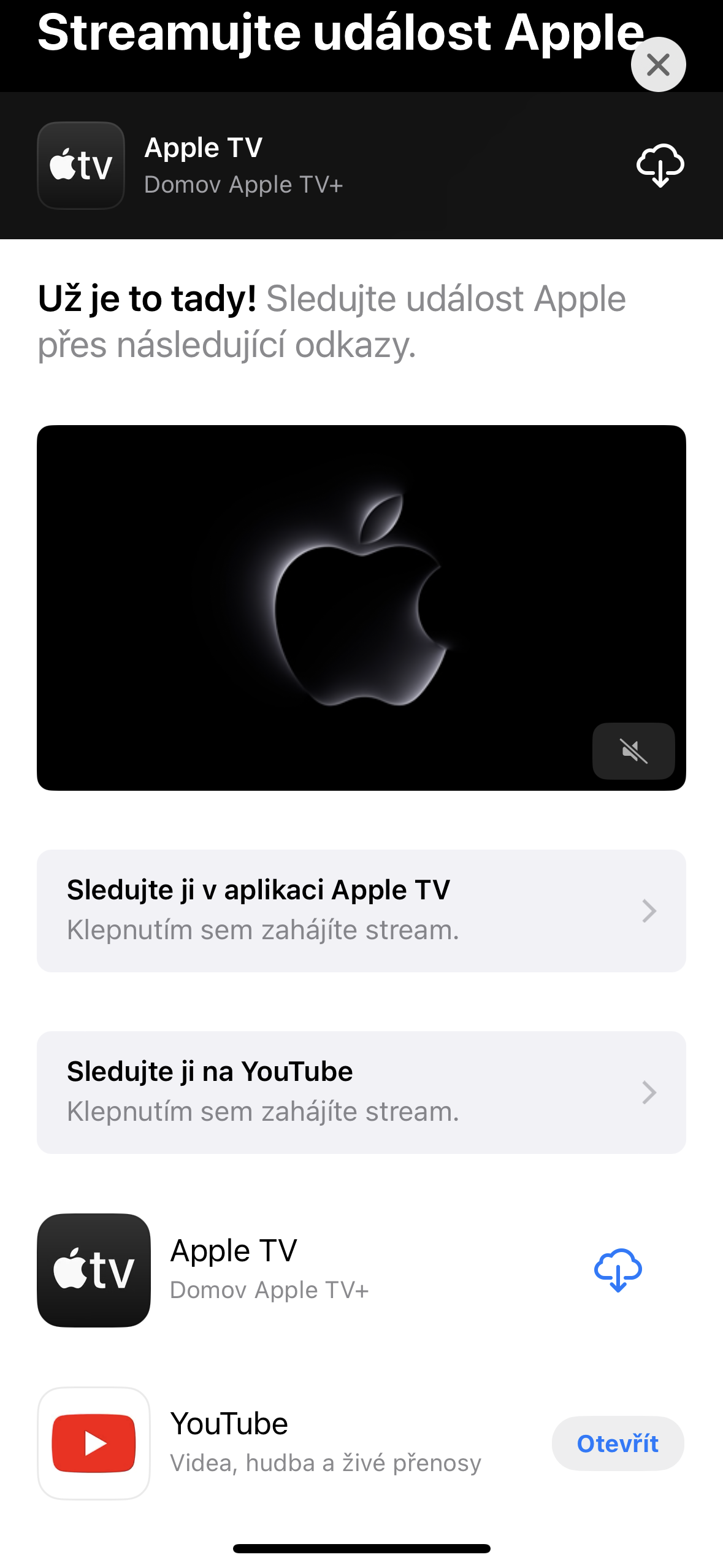The width and height of the screenshot is (723, 1568).
Task: Tap the muted speaker icon on the video
Action: tap(633, 751)
